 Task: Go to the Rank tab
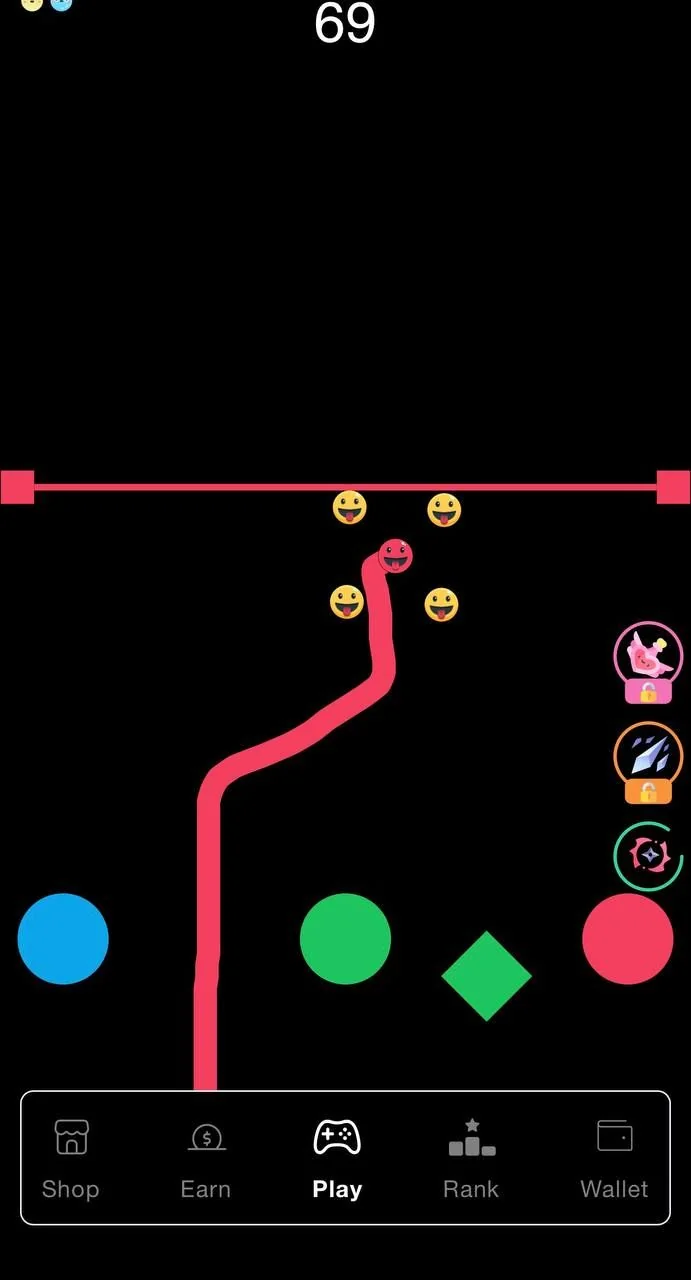pos(471,1159)
